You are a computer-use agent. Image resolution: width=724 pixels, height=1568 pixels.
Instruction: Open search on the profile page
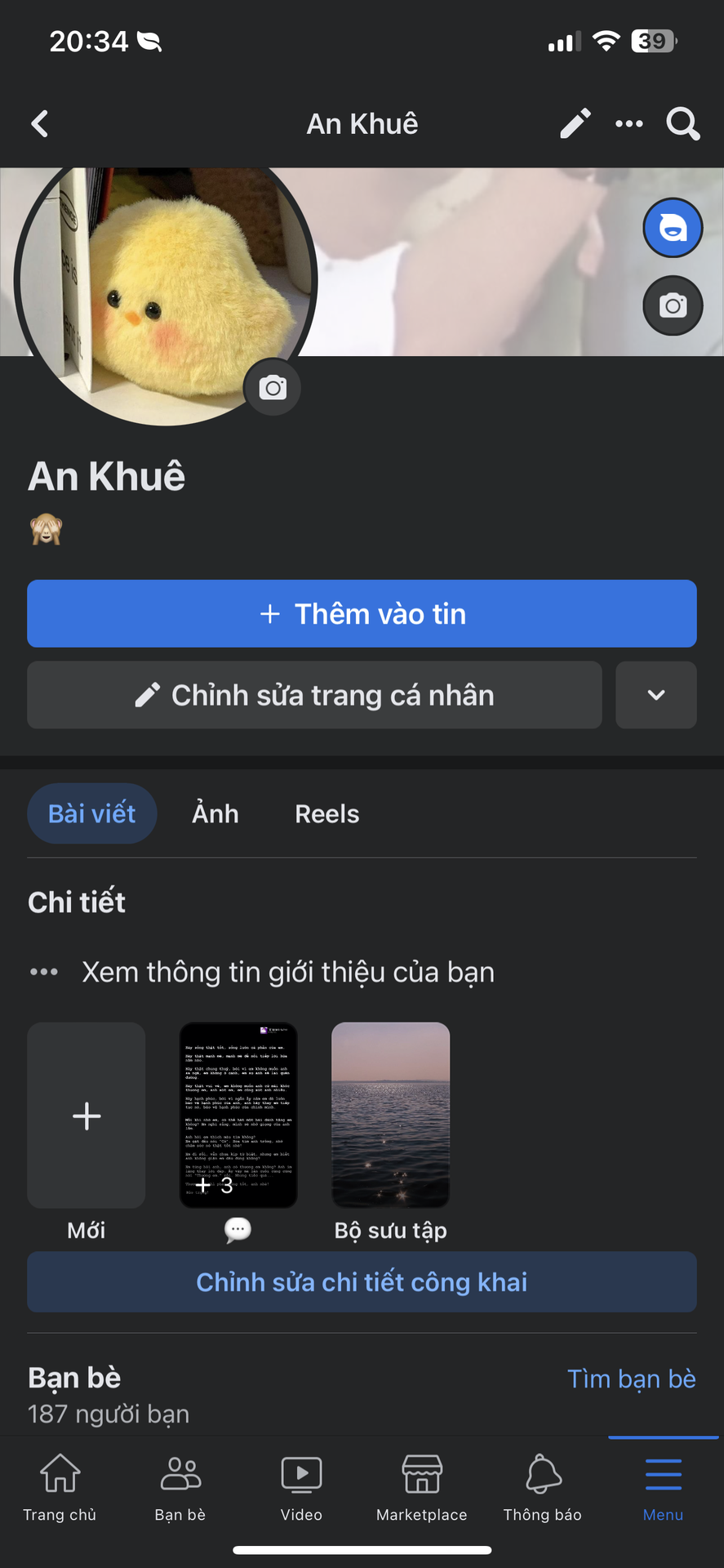tap(682, 124)
